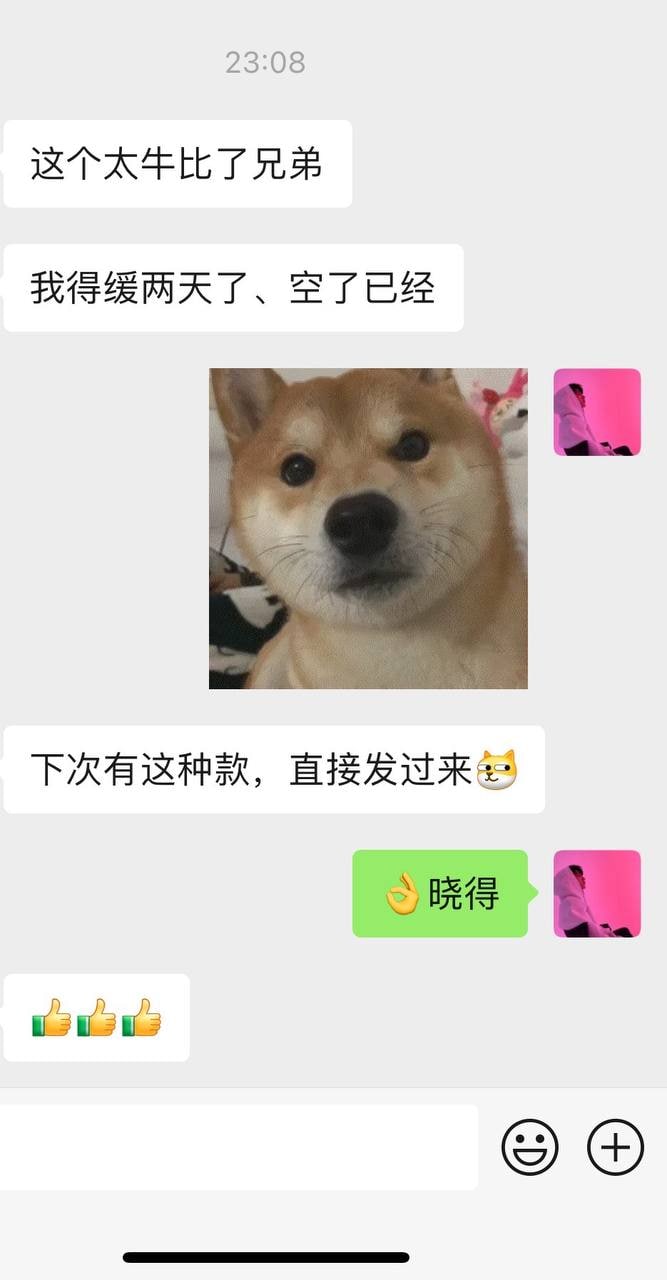The width and height of the screenshot is (667, 1280).
Task: Open sender avatar beside dog image
Action: coord(597,412)
